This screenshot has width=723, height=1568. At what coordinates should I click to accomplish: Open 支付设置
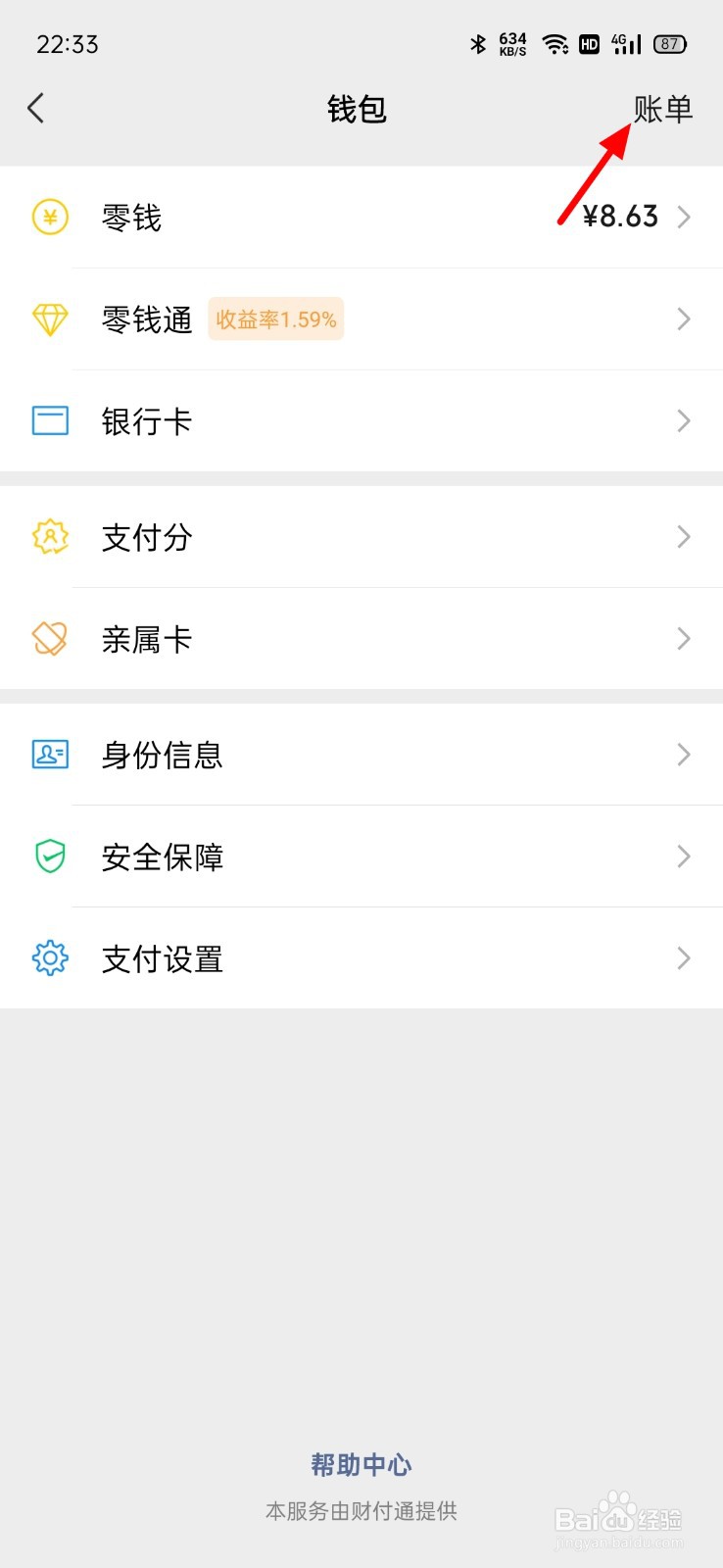tap(361, 957)
